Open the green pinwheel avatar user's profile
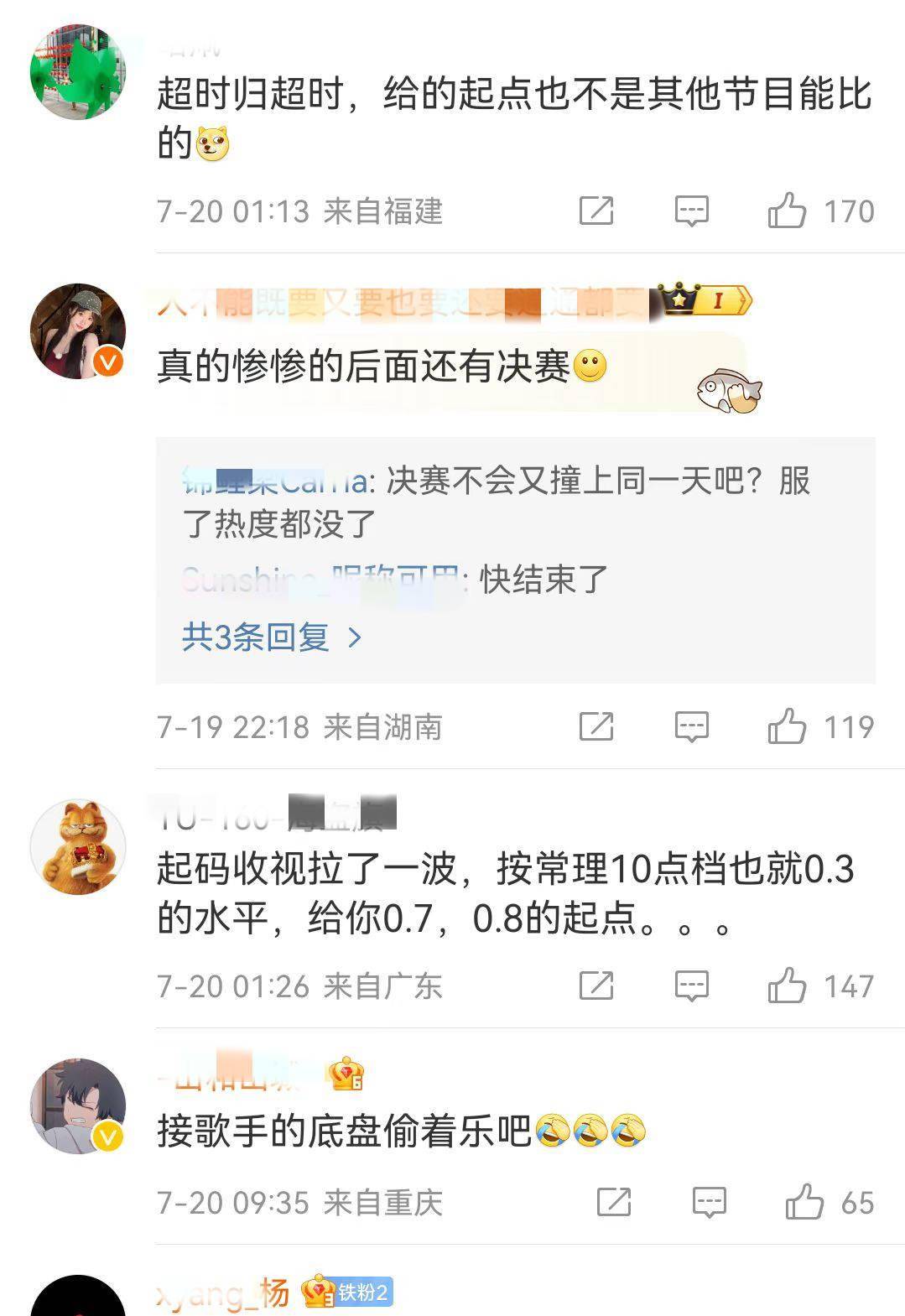905x1316 pixels. tap(78, 72)
